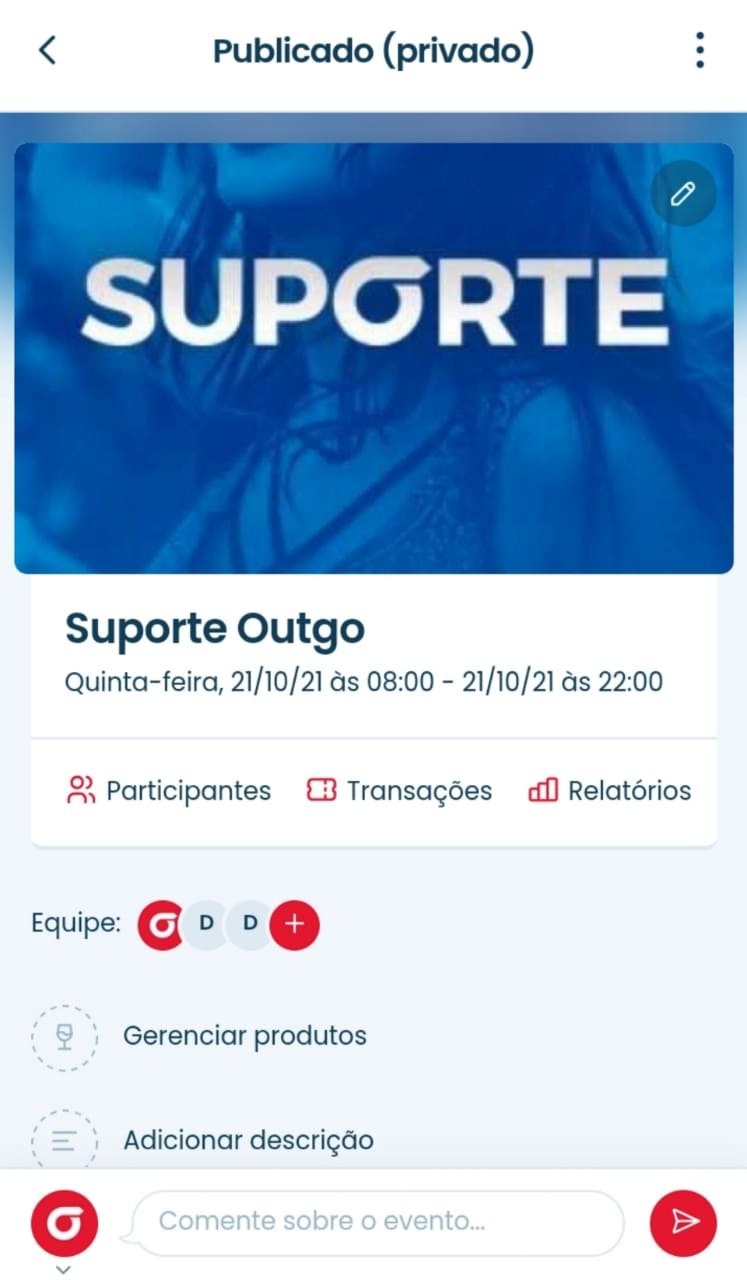Go back using the top-left arrow
Screen dimensions: 747x1280
(x=47, y=50)
